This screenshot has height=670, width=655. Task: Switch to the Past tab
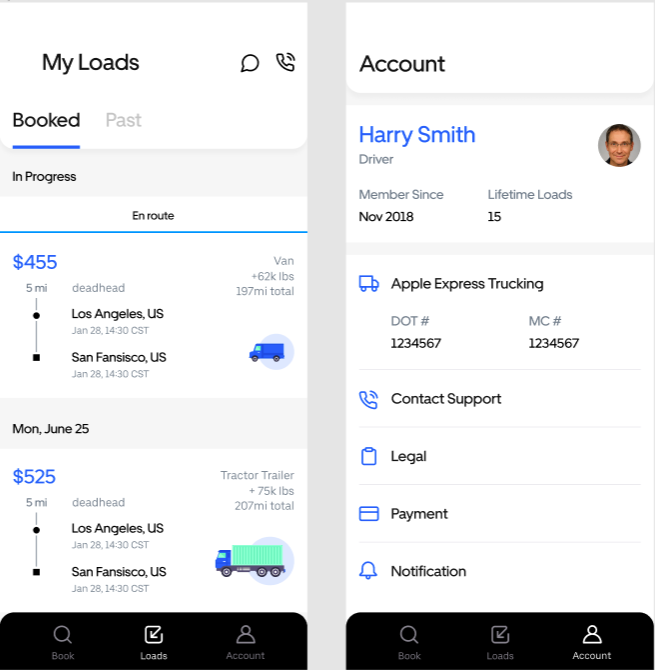pyautogui.click(x=123, y=120)
